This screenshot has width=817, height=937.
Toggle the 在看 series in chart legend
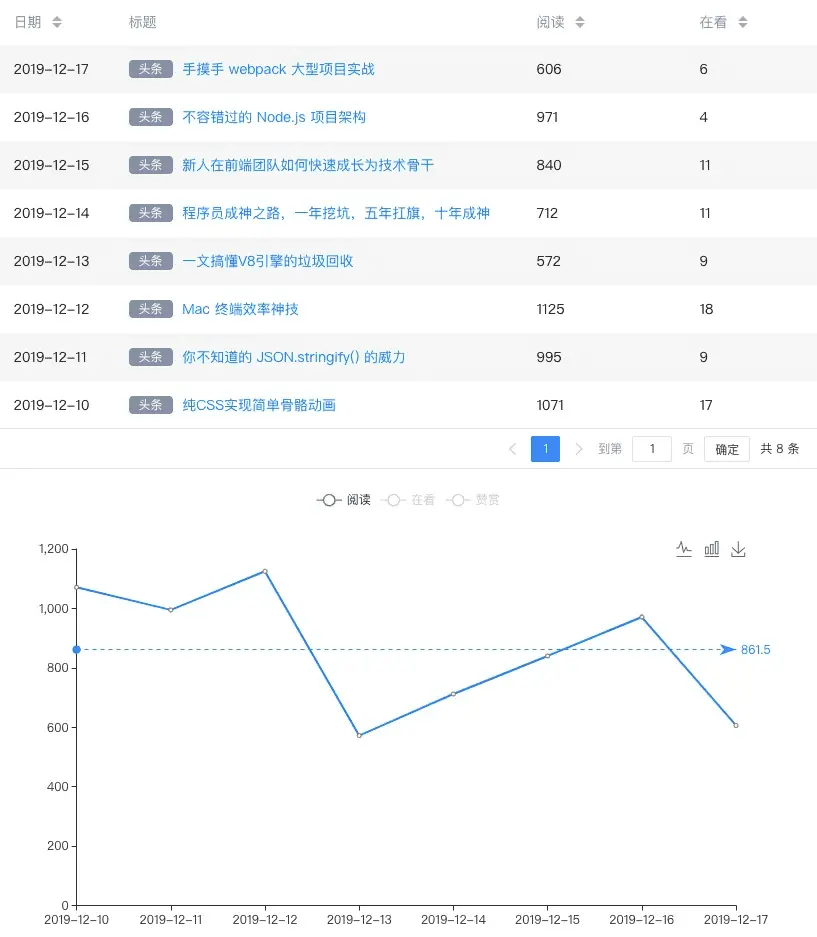tap(409, 500)
